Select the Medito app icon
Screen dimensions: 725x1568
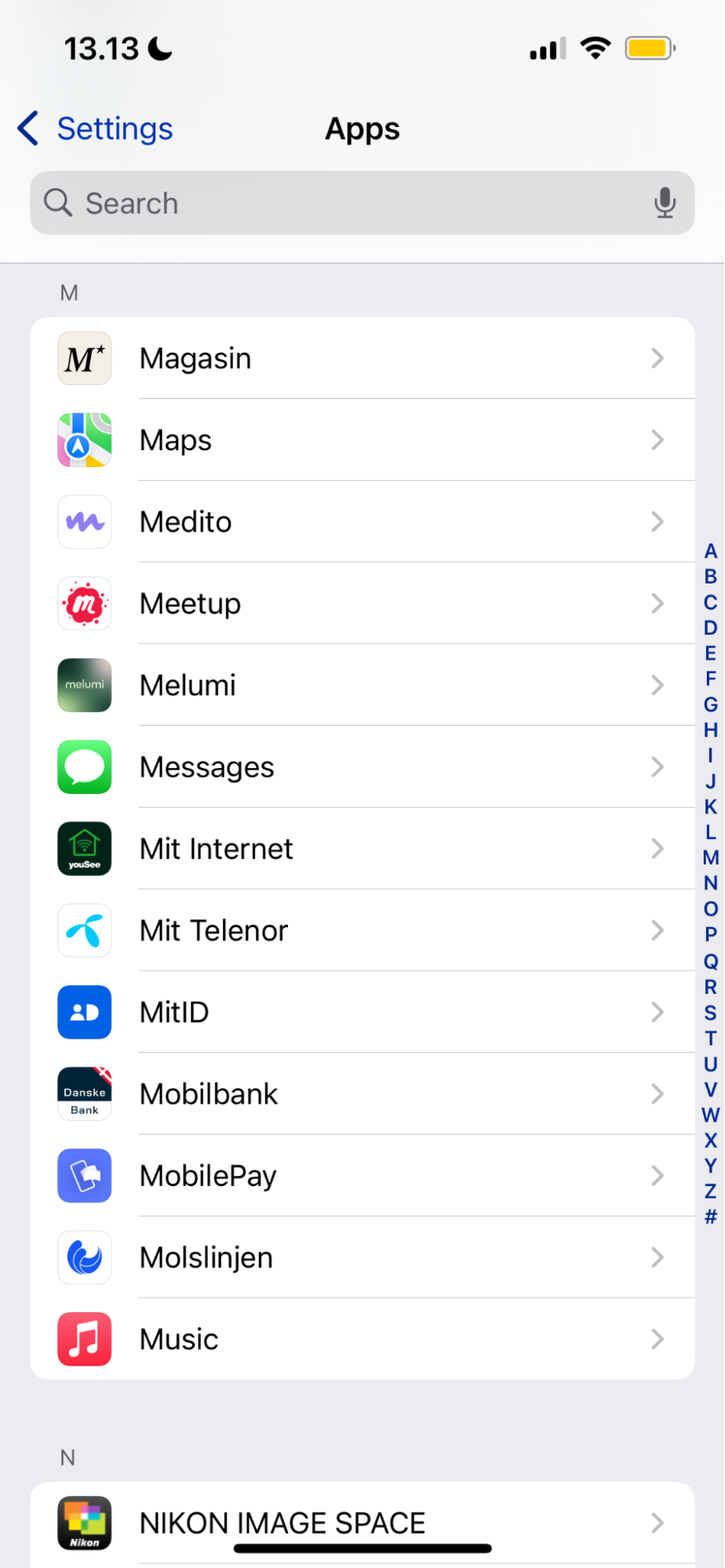[x=84, y=522]
